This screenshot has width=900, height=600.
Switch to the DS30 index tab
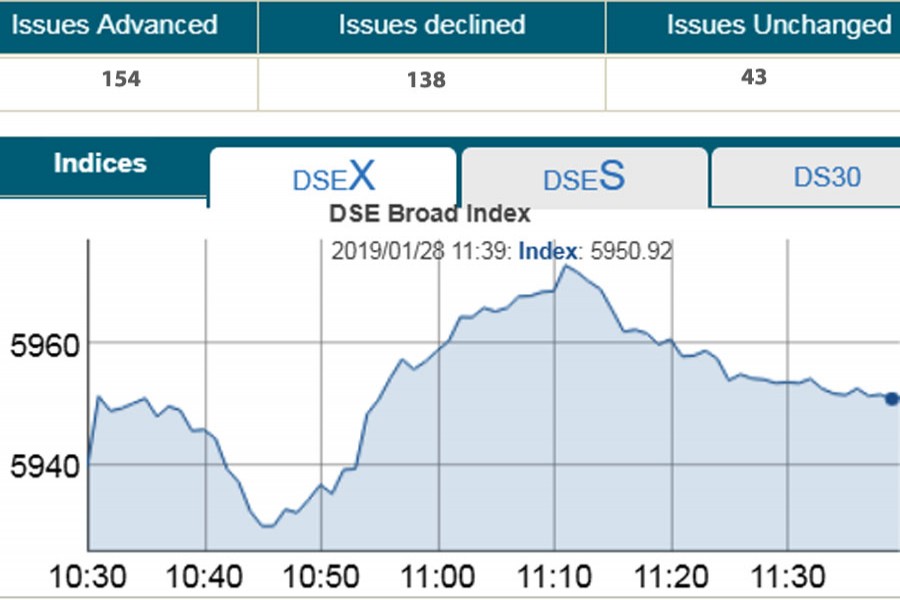pyautogui.click(x=826, y=177)
